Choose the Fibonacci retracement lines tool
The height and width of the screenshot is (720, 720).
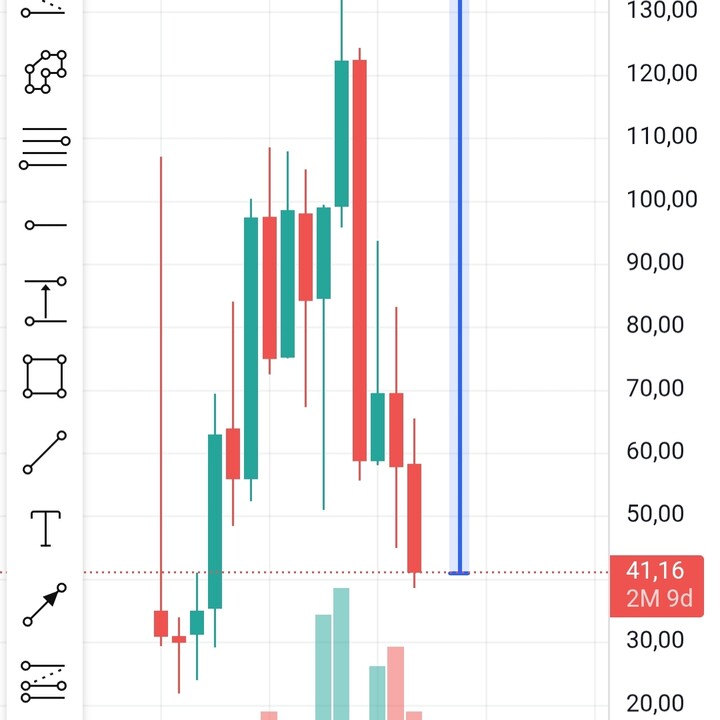click(x=45, y=148)
